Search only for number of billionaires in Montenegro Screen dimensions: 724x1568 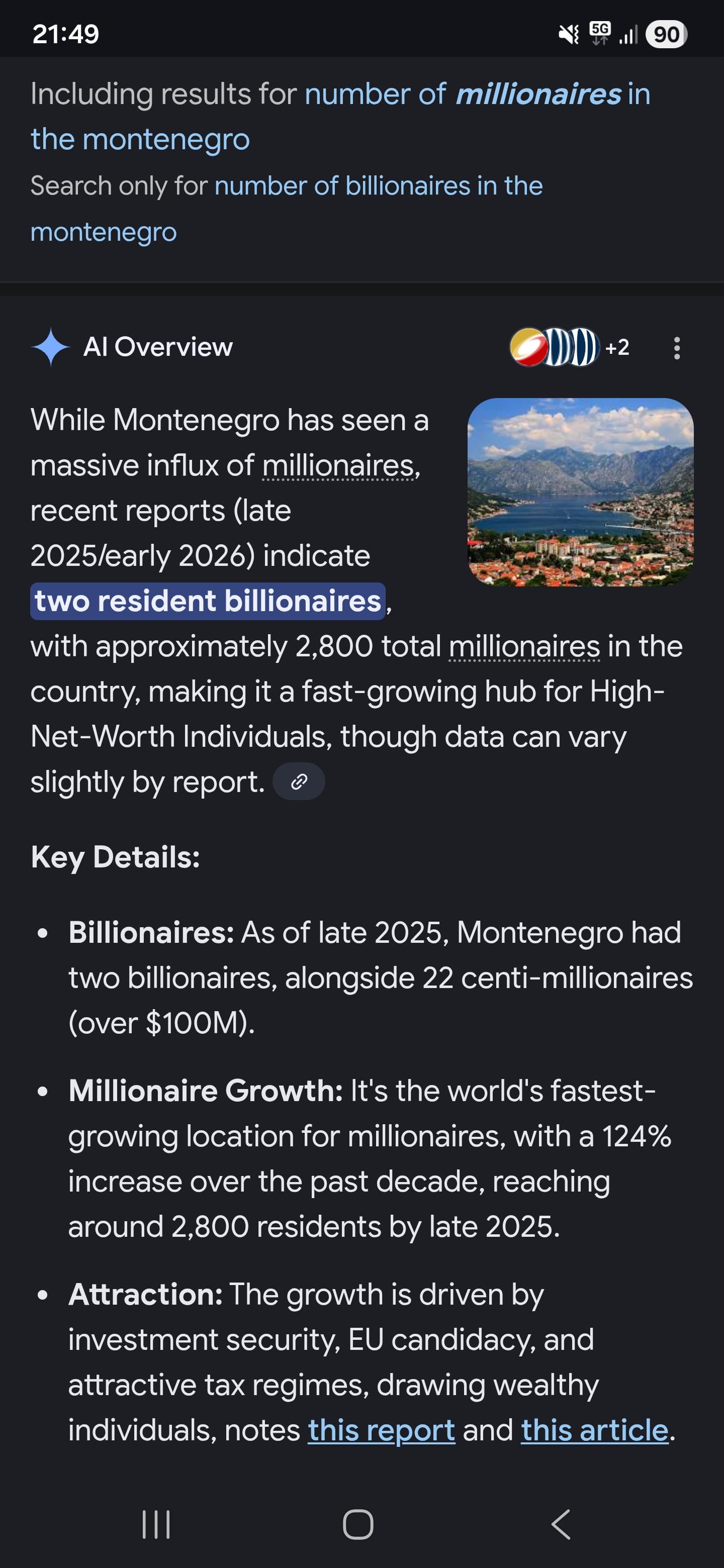(x=378, y=186)
